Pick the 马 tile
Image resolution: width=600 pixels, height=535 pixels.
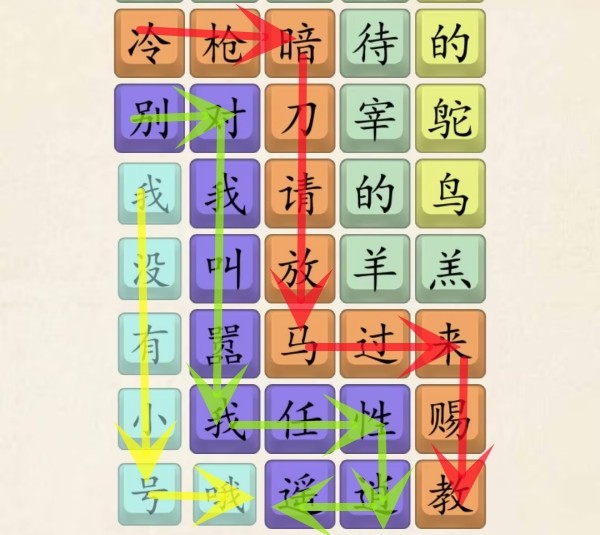[x=300, y=343]
